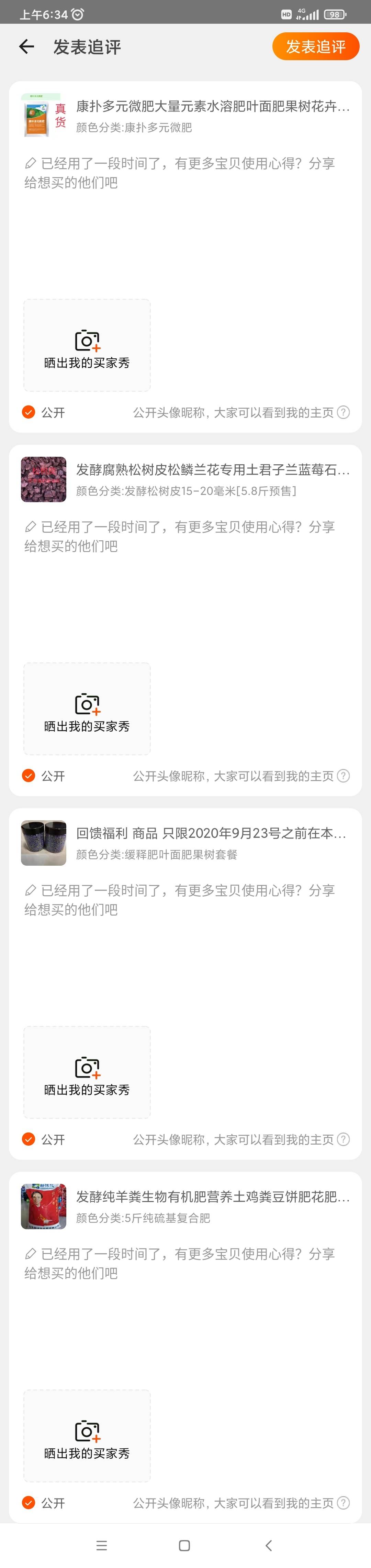The width and height of the screenshot is (371, 1568).
Task: Uncheck 公开 under 发酵纯羊粪生物有机肥
Action: [29, 1502]
